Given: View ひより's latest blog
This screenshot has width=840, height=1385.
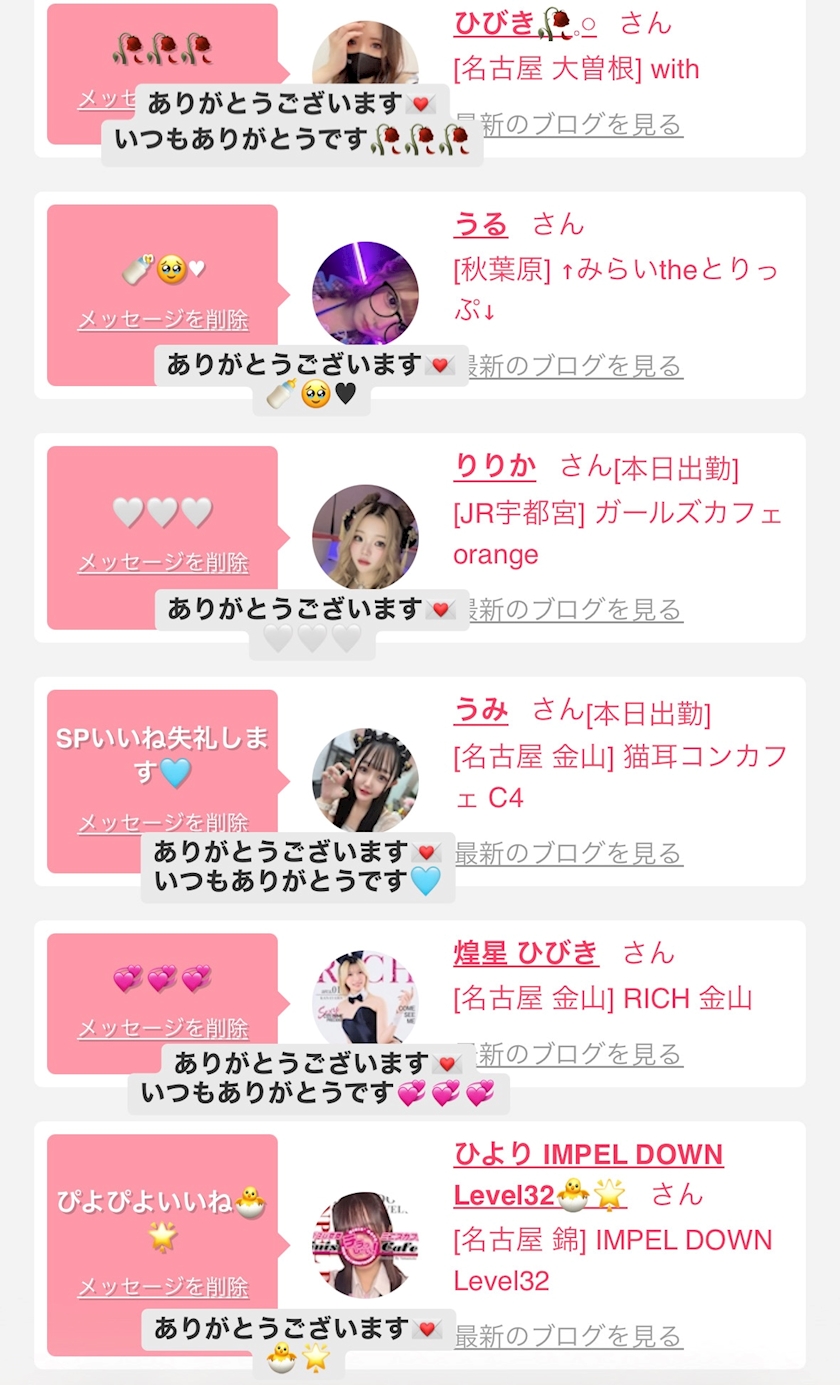Looking at the screenshot, I should click(578, 1336).
